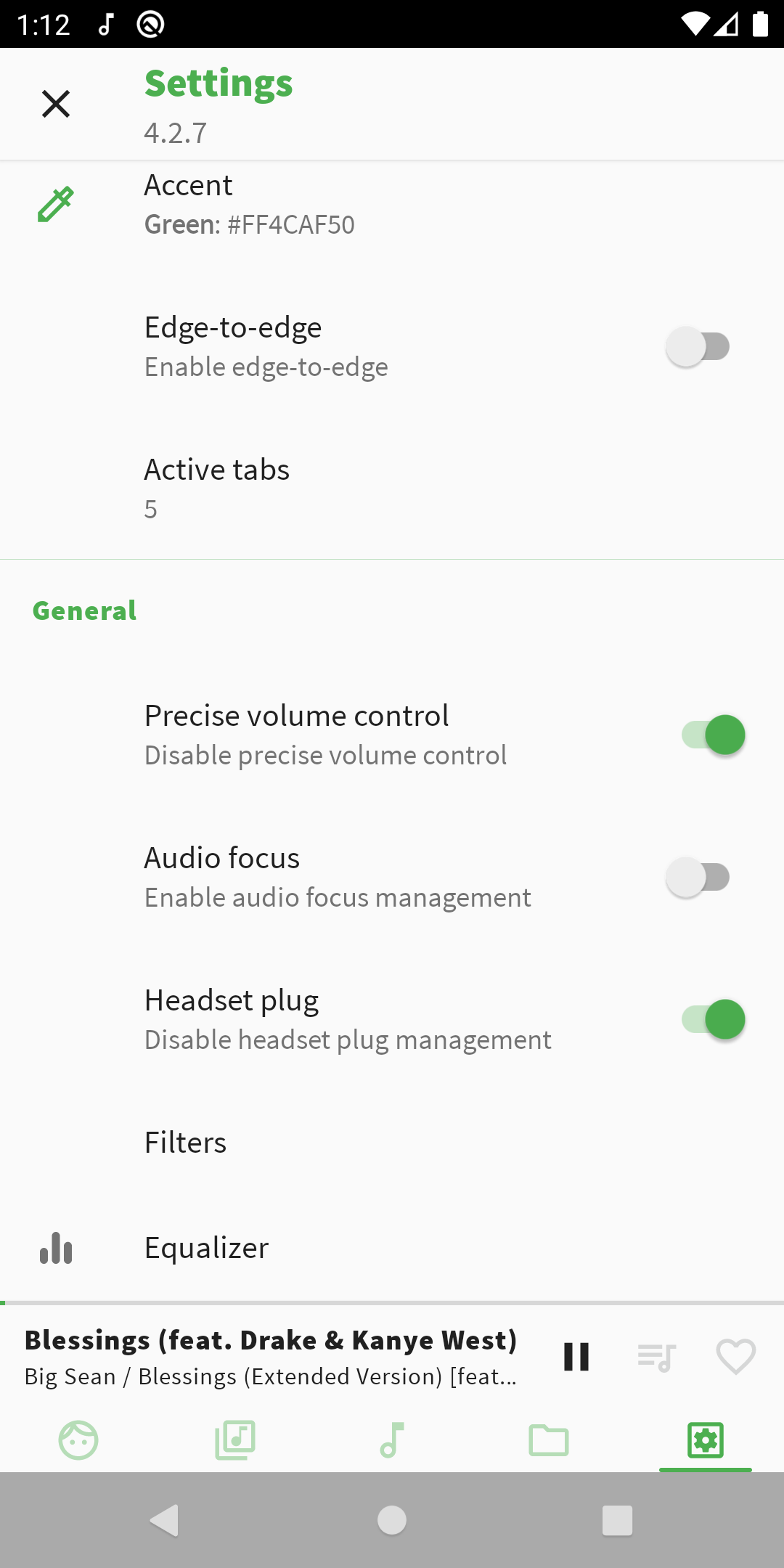Screen dimensions: 784x1568
Task: Enable the Edge-to-edge toggle
Action: pos(698,346)
